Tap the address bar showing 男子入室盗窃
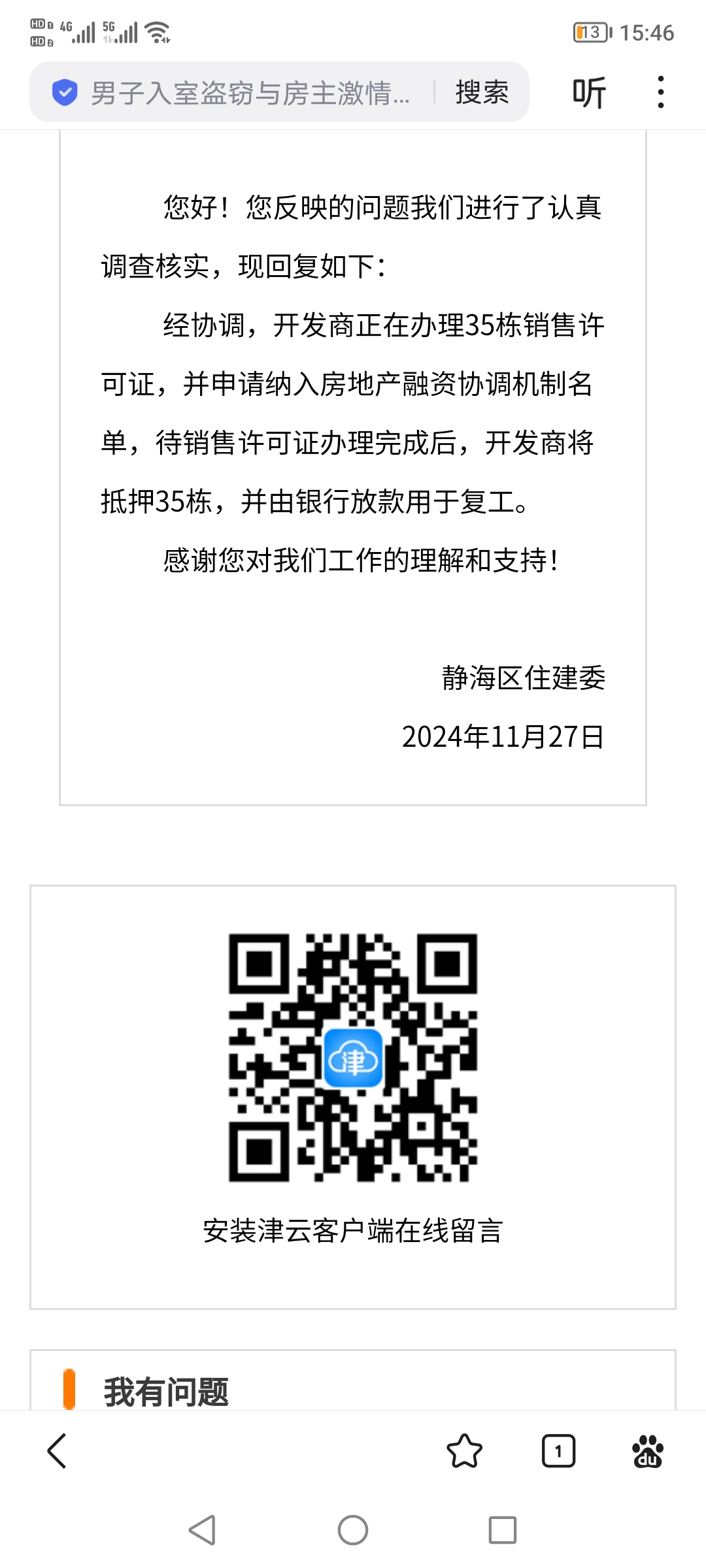 click(248, 92)
